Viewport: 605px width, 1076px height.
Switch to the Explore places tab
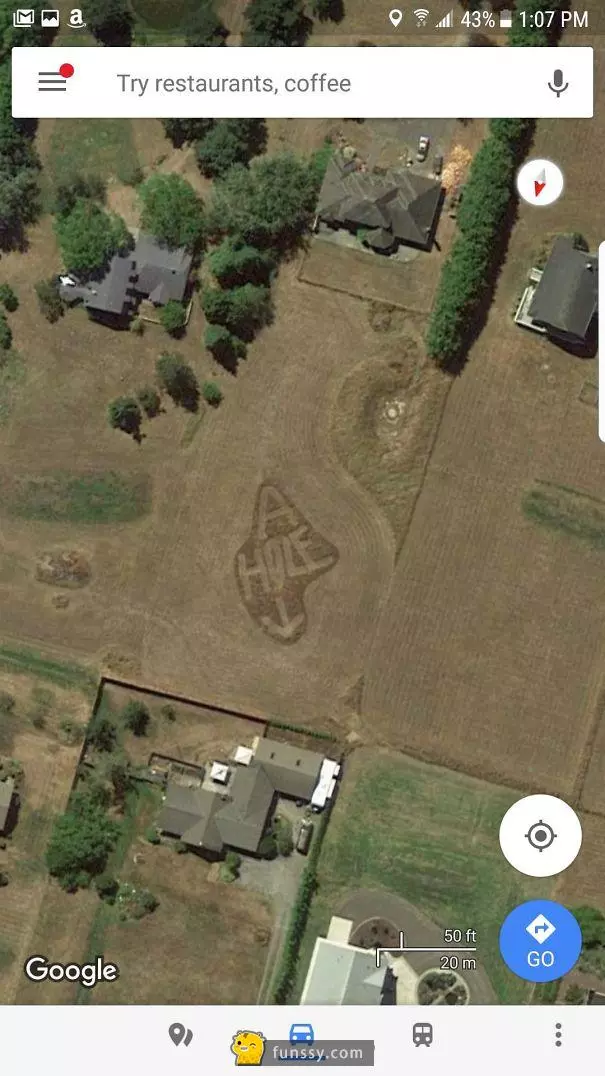180,1035
